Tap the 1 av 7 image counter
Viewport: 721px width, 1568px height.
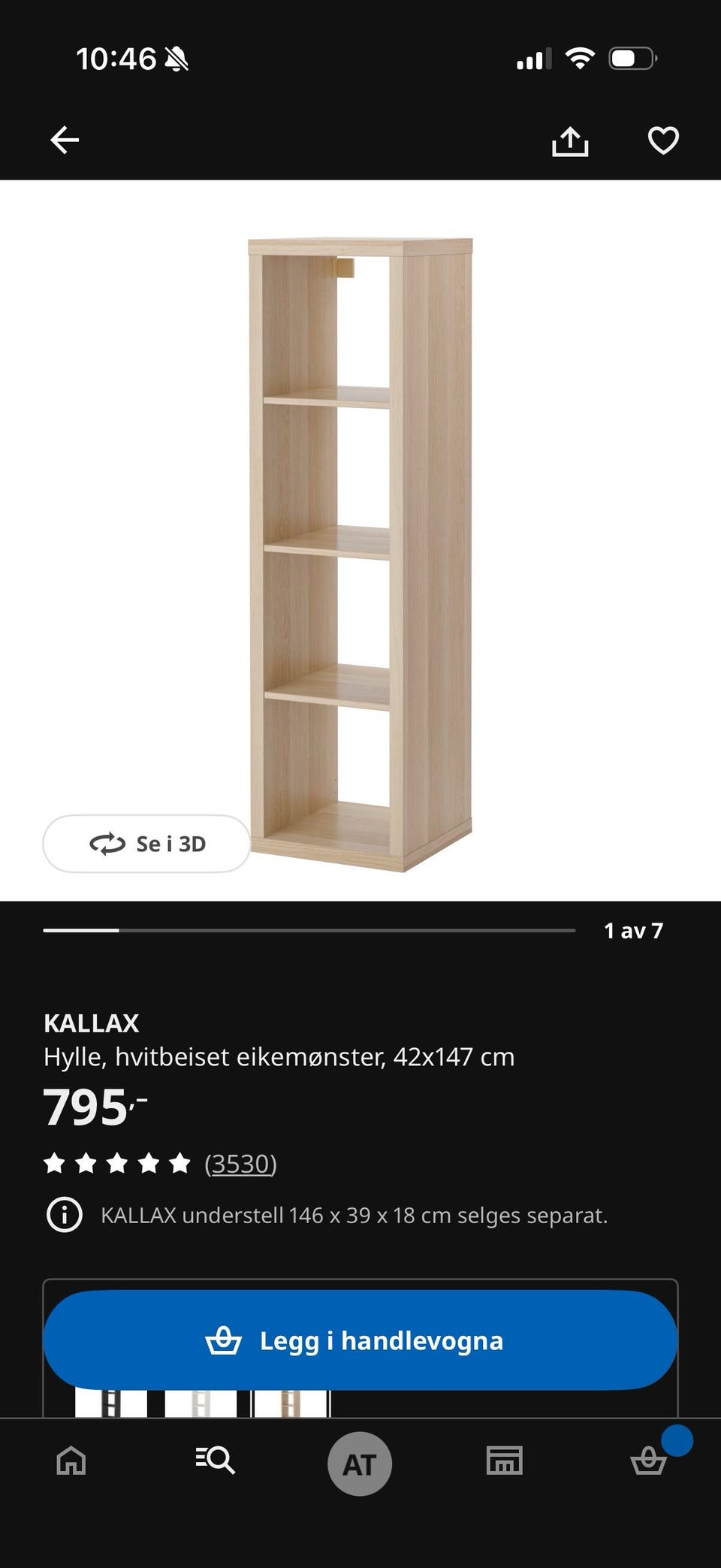click(633, 929)
